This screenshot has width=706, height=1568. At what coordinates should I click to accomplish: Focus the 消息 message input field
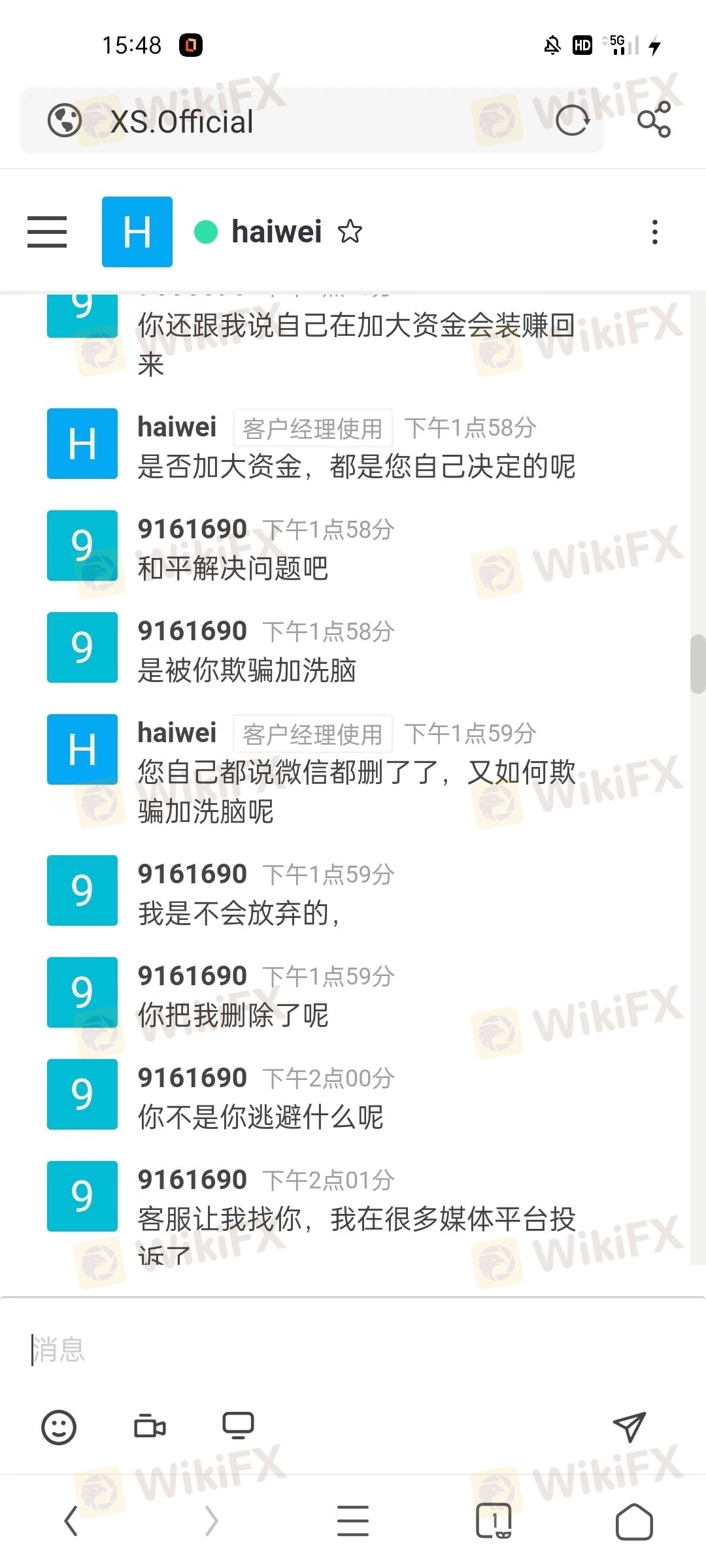353,1350
